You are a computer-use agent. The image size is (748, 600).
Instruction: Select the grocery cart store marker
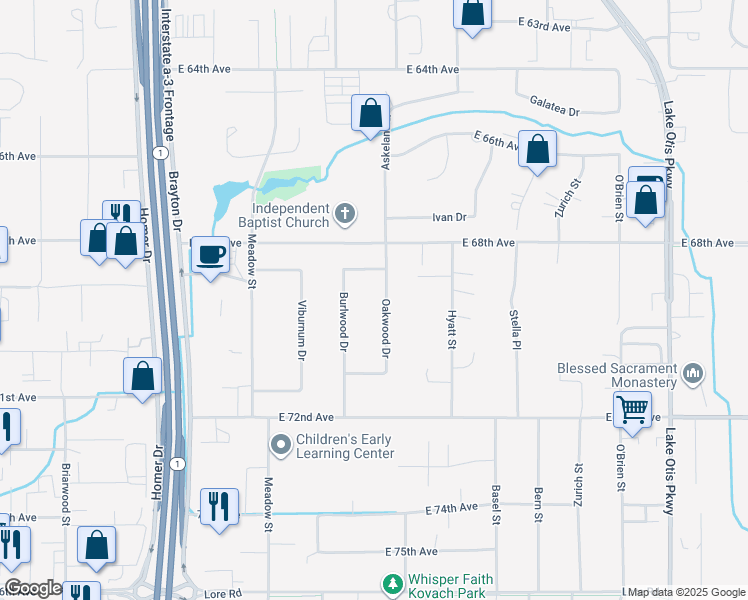pyautogui.click(x=633, y=408)
